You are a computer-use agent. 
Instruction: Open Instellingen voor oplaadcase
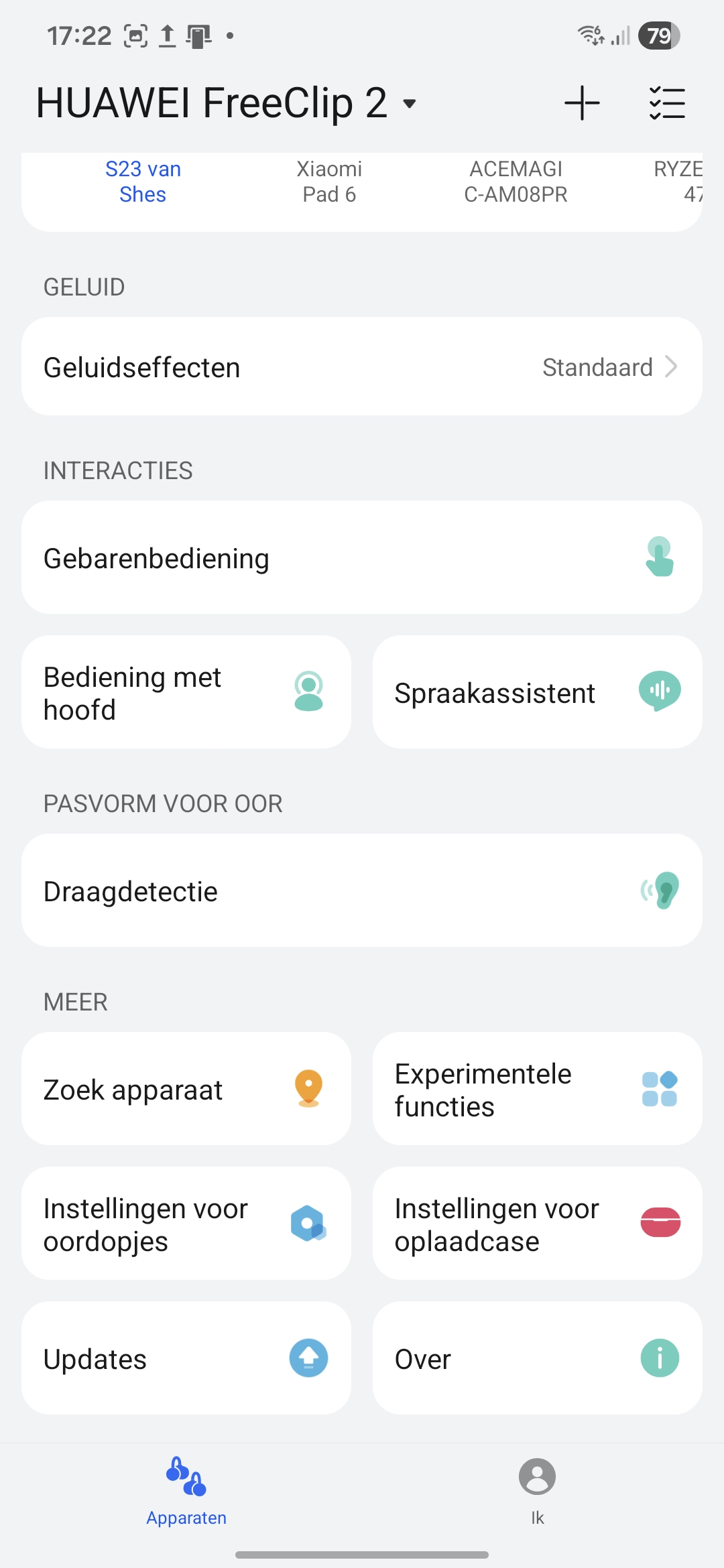coord(538,1224)
